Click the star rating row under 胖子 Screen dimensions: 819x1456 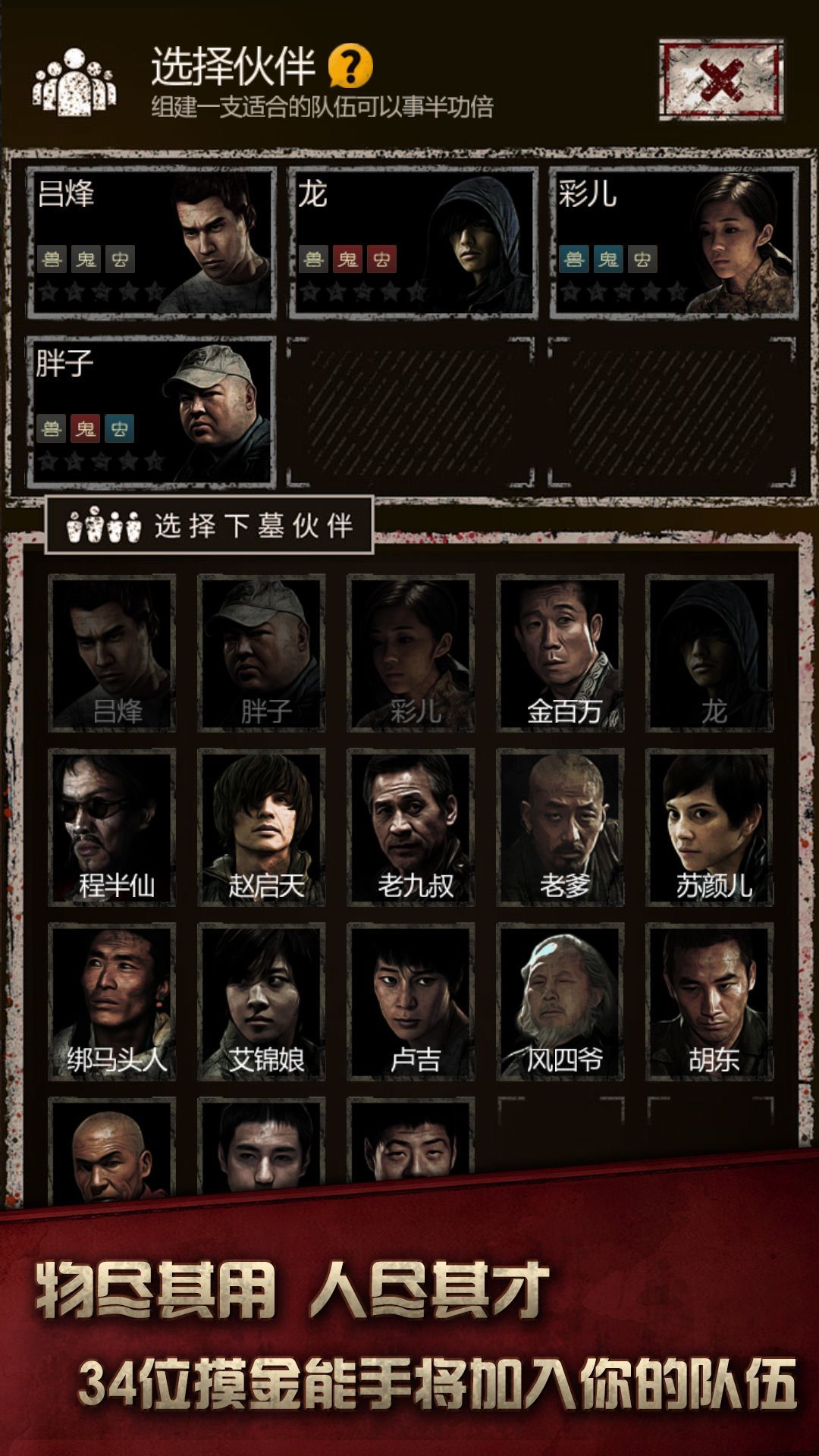(102, 459)
